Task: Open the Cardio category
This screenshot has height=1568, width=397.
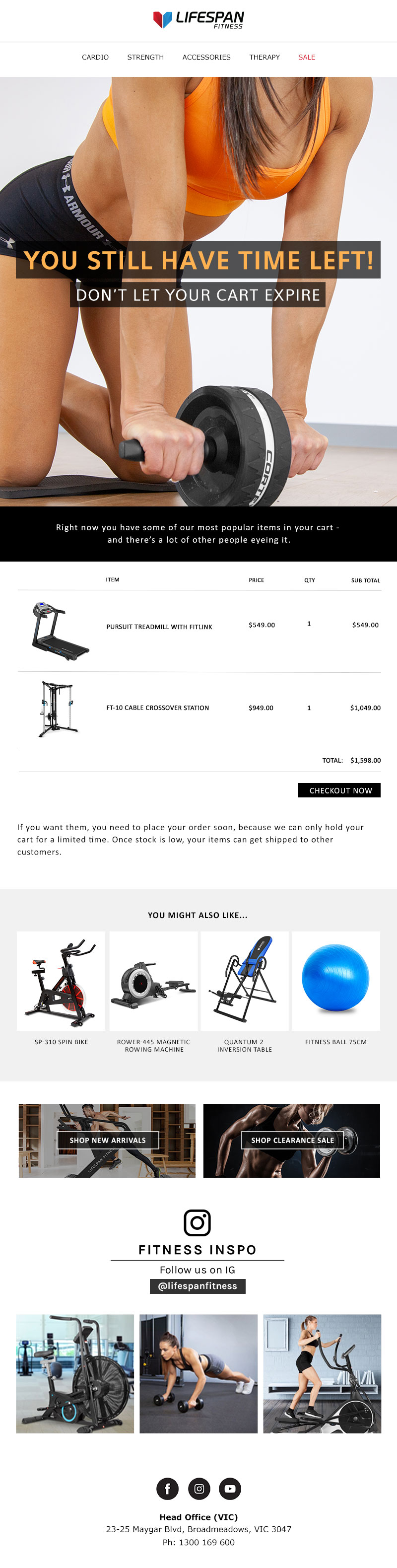Action: click(95, 57)
